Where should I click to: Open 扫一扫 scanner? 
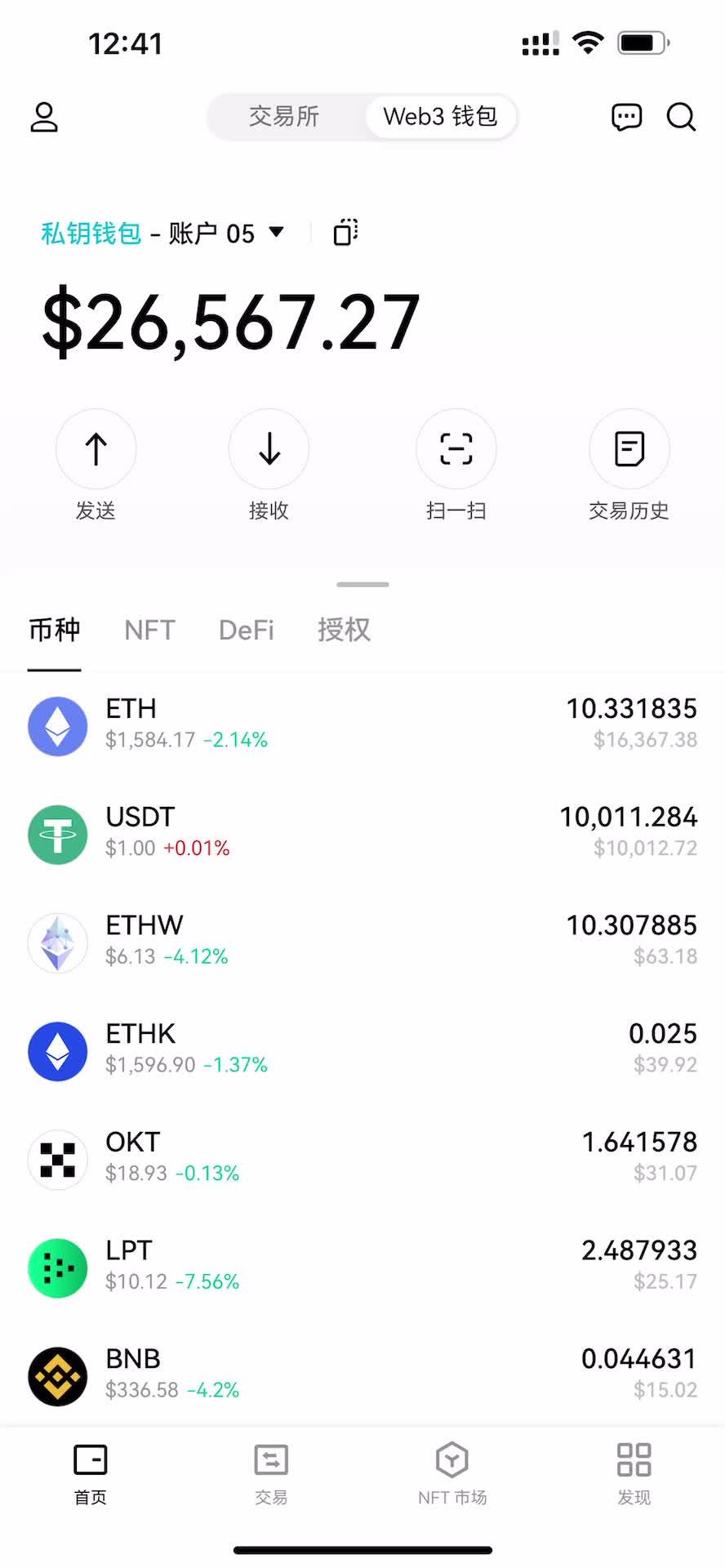[456, 449]
